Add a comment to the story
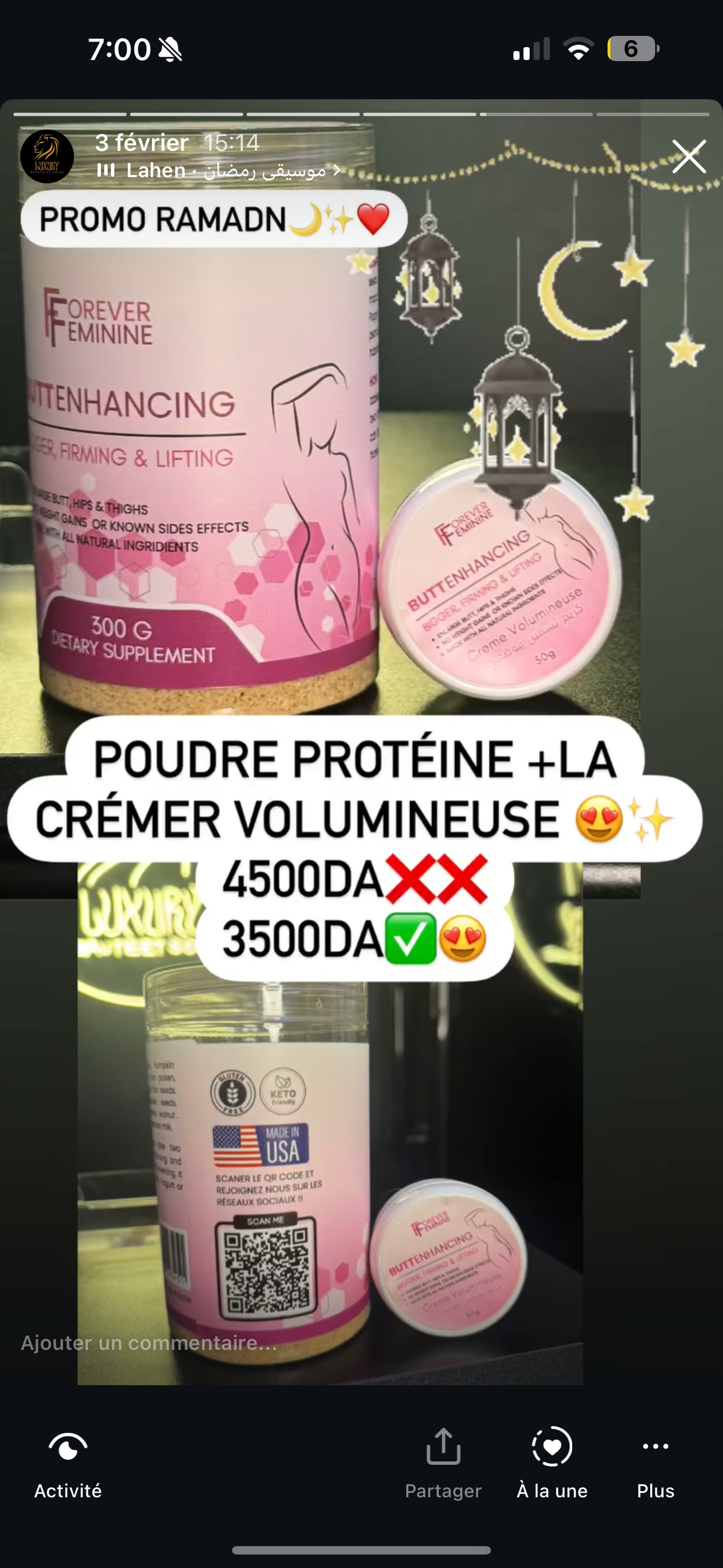 click(149, 1342)
